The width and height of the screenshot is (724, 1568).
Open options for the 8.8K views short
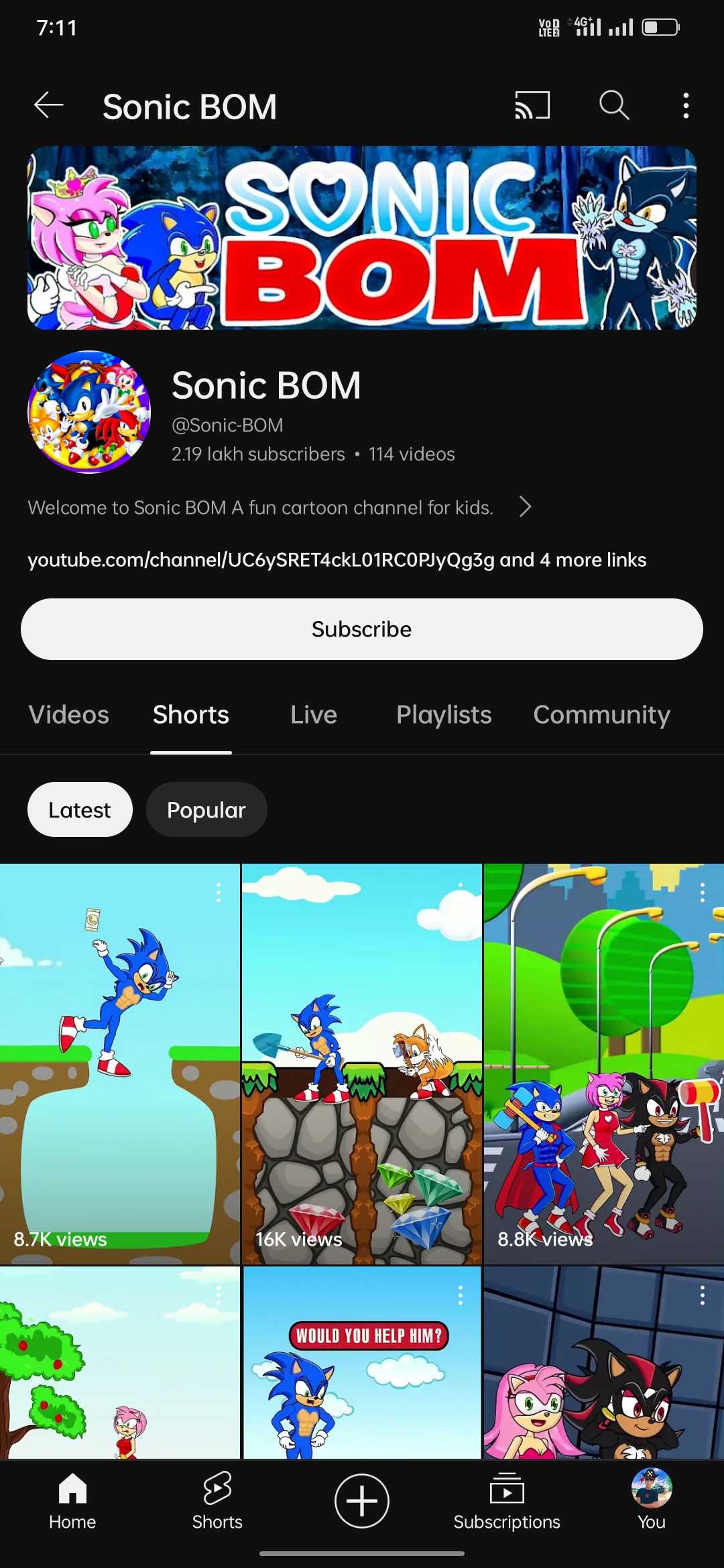[x=702, y=893]
